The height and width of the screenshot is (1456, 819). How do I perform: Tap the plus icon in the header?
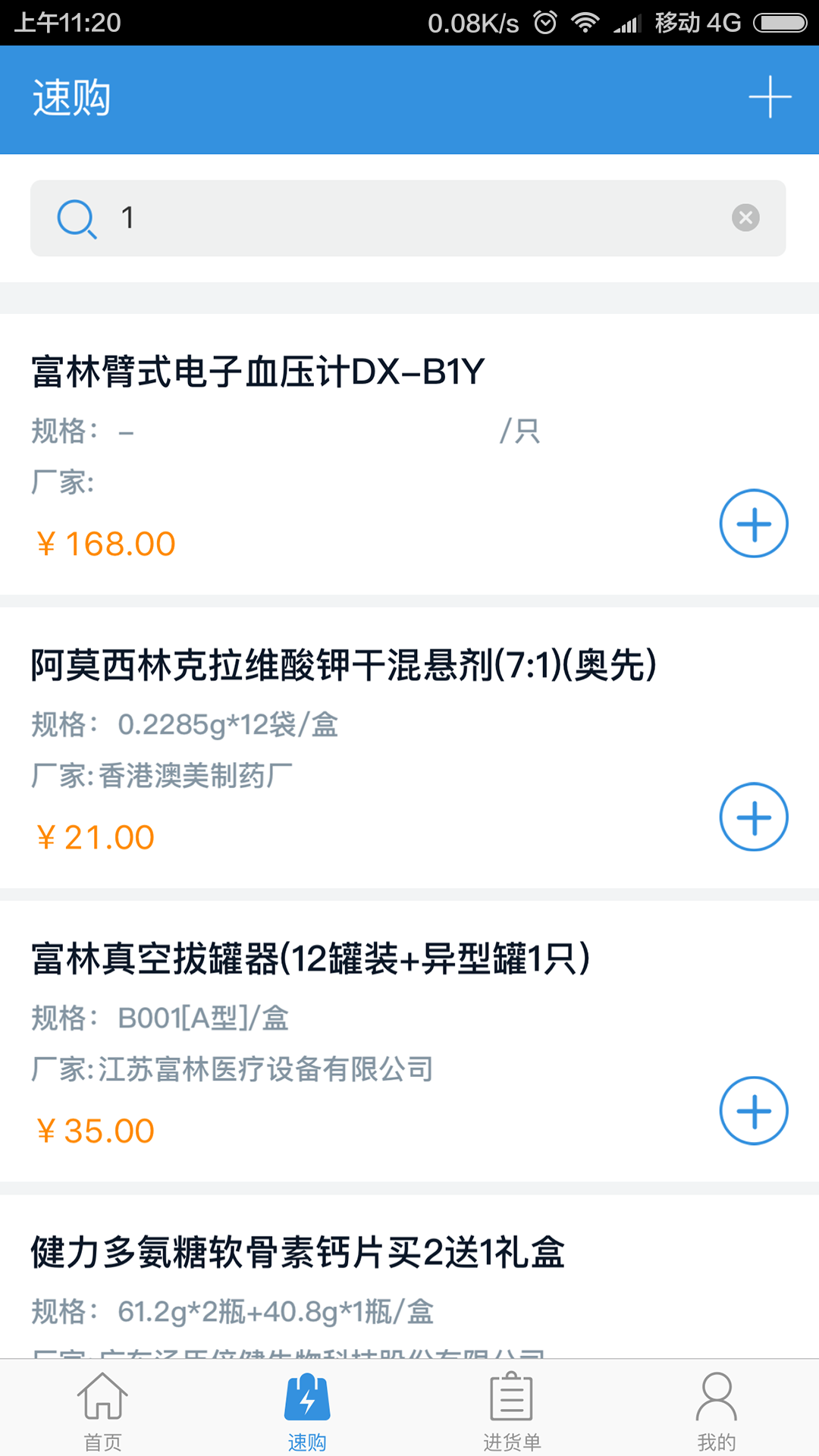770,97
